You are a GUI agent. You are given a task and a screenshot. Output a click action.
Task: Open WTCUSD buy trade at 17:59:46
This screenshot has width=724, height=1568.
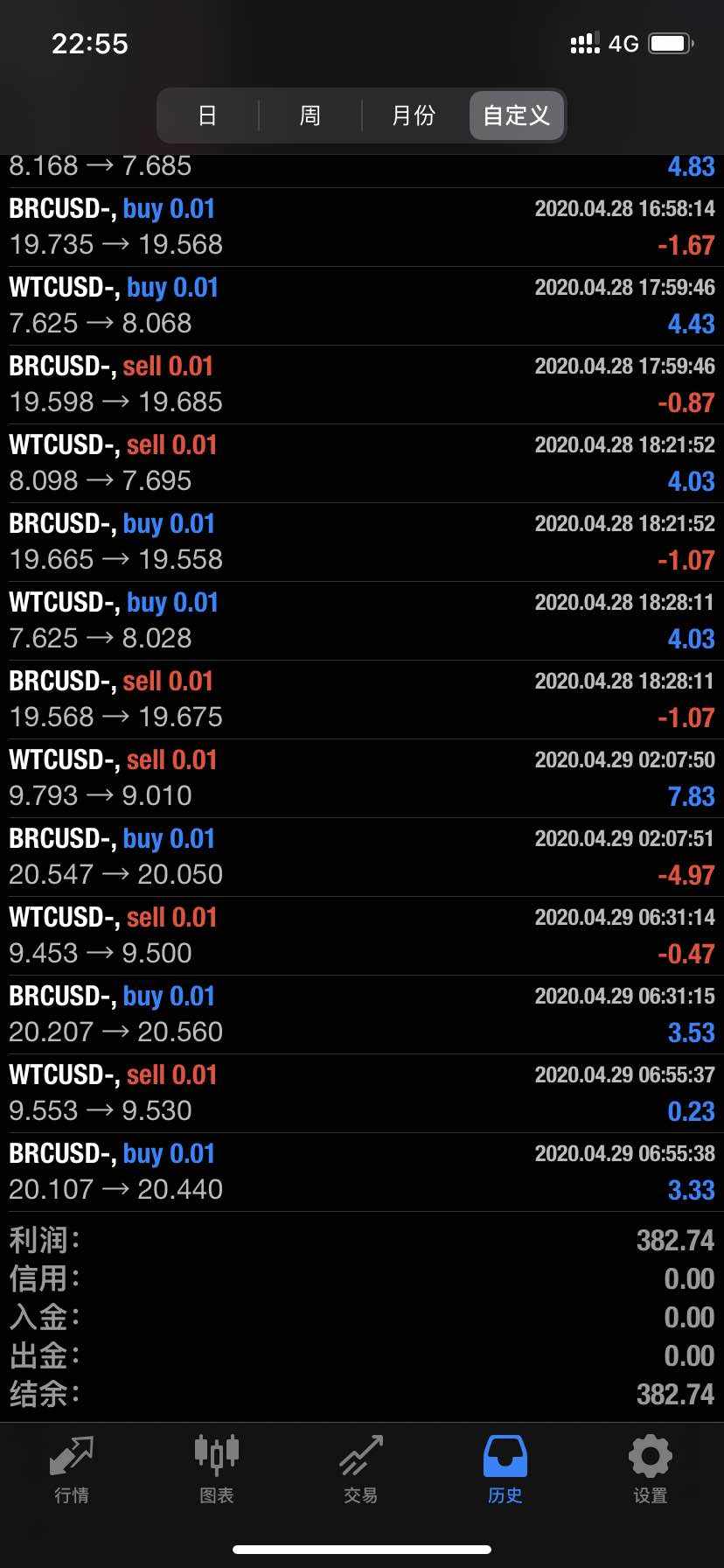[x=362, y=305]
